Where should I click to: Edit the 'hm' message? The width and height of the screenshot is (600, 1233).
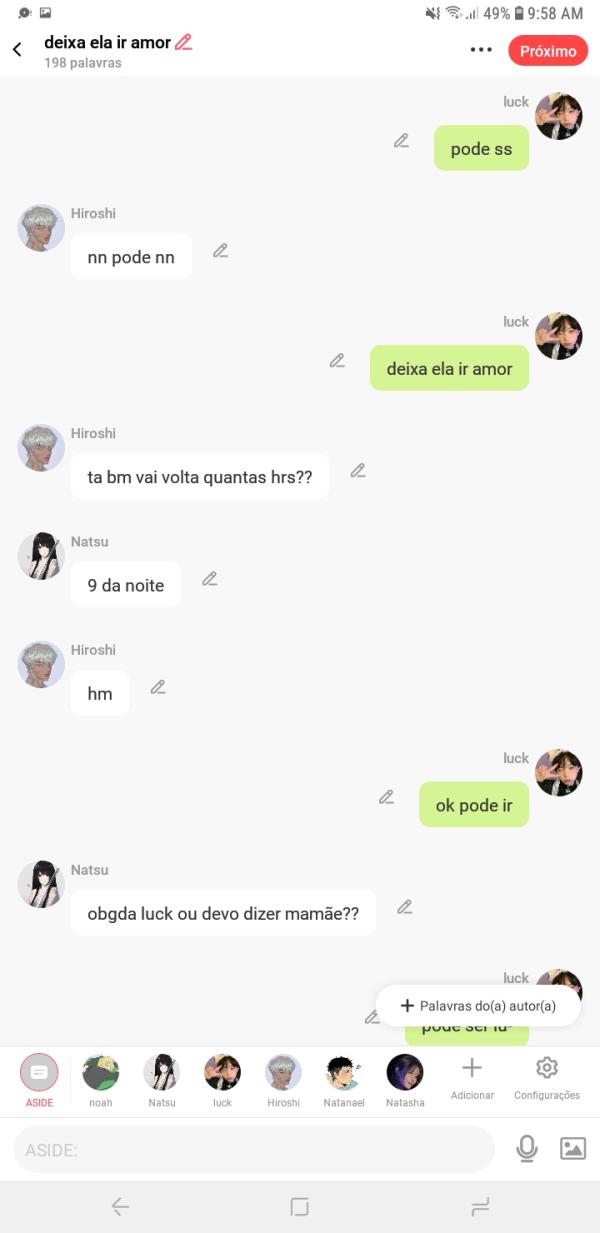click(158, 687)
